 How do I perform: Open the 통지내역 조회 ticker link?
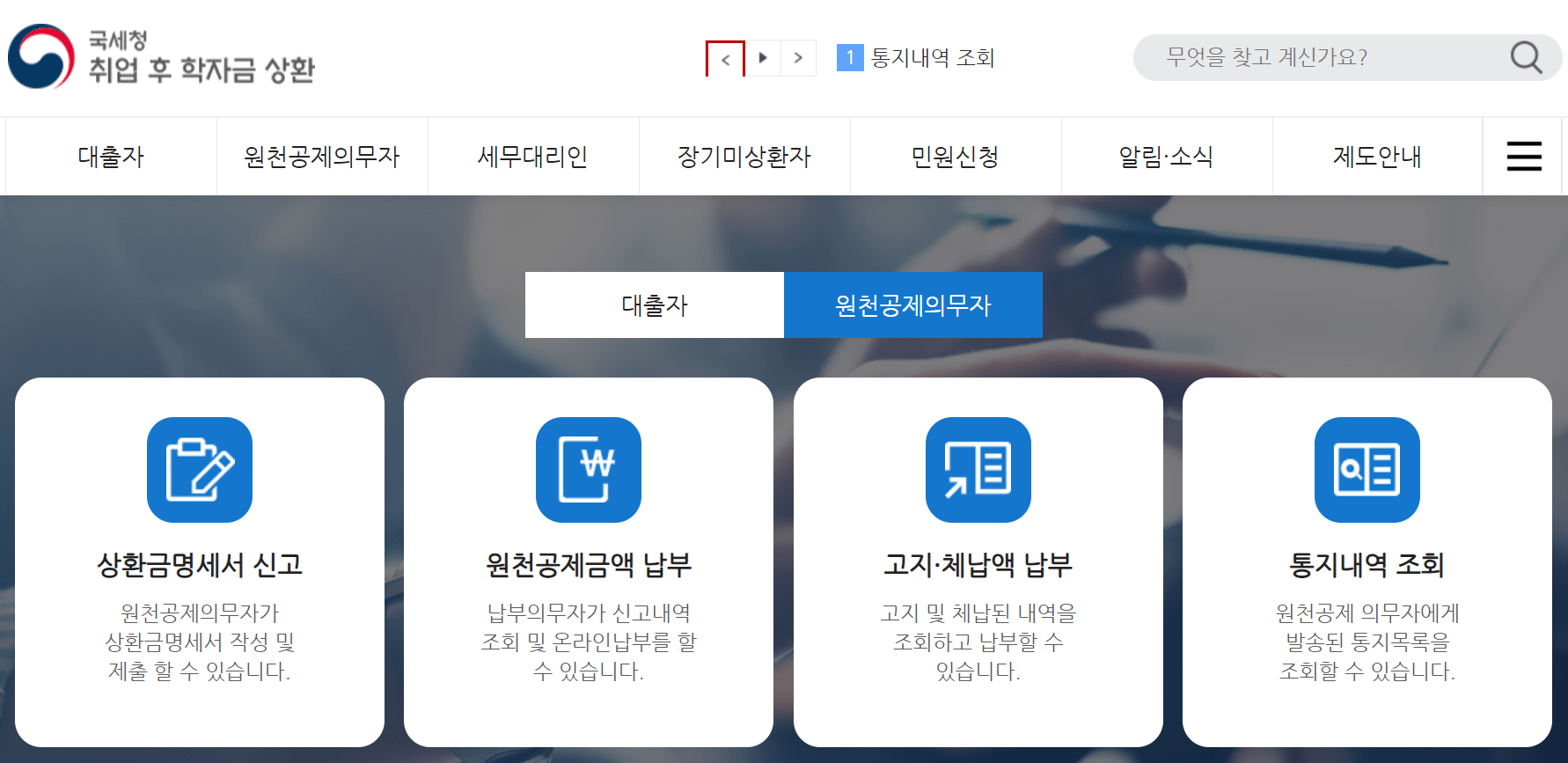[x=915, y=58]
